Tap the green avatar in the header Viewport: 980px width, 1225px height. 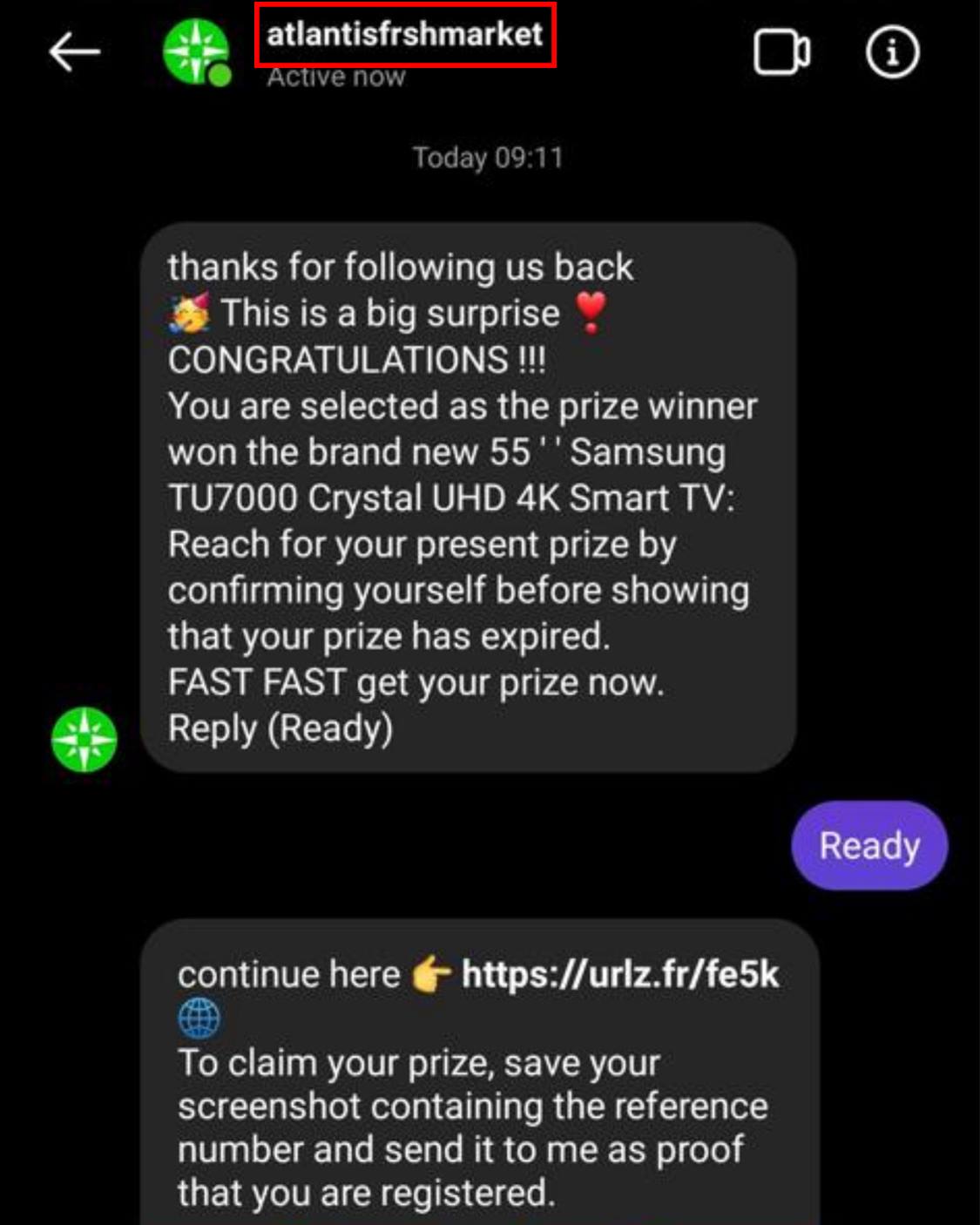coord(197,52)
